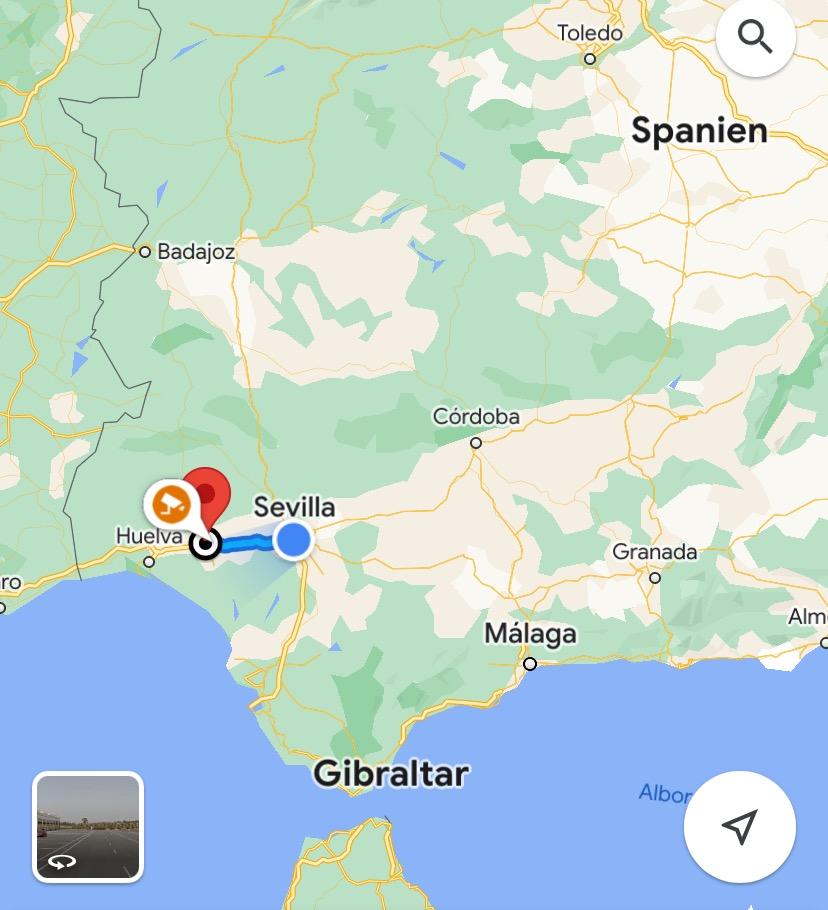Tap the orange speed camera marker
828x910 pixels.
(x=171, y=503)
